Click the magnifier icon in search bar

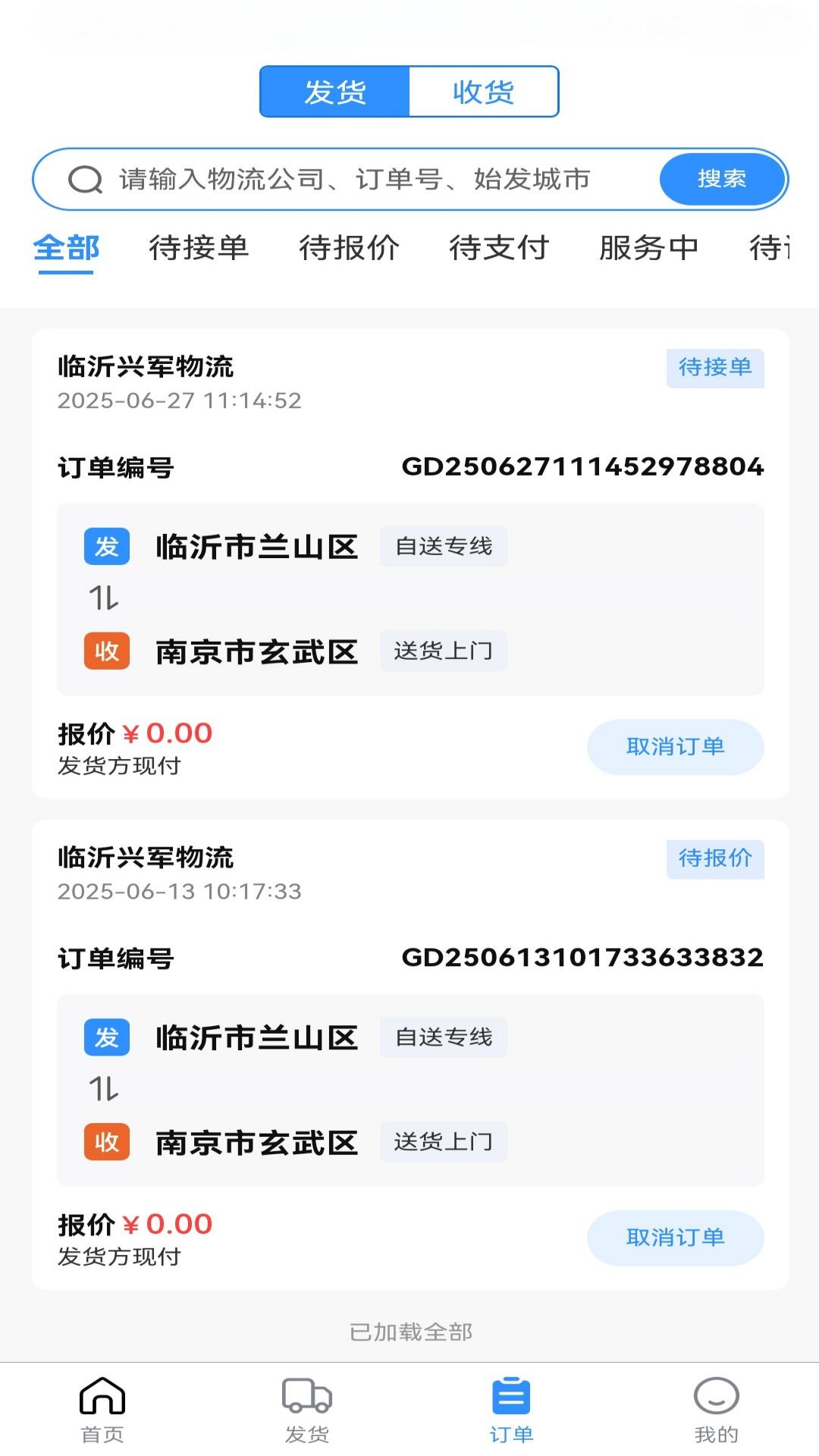point(84,179)
